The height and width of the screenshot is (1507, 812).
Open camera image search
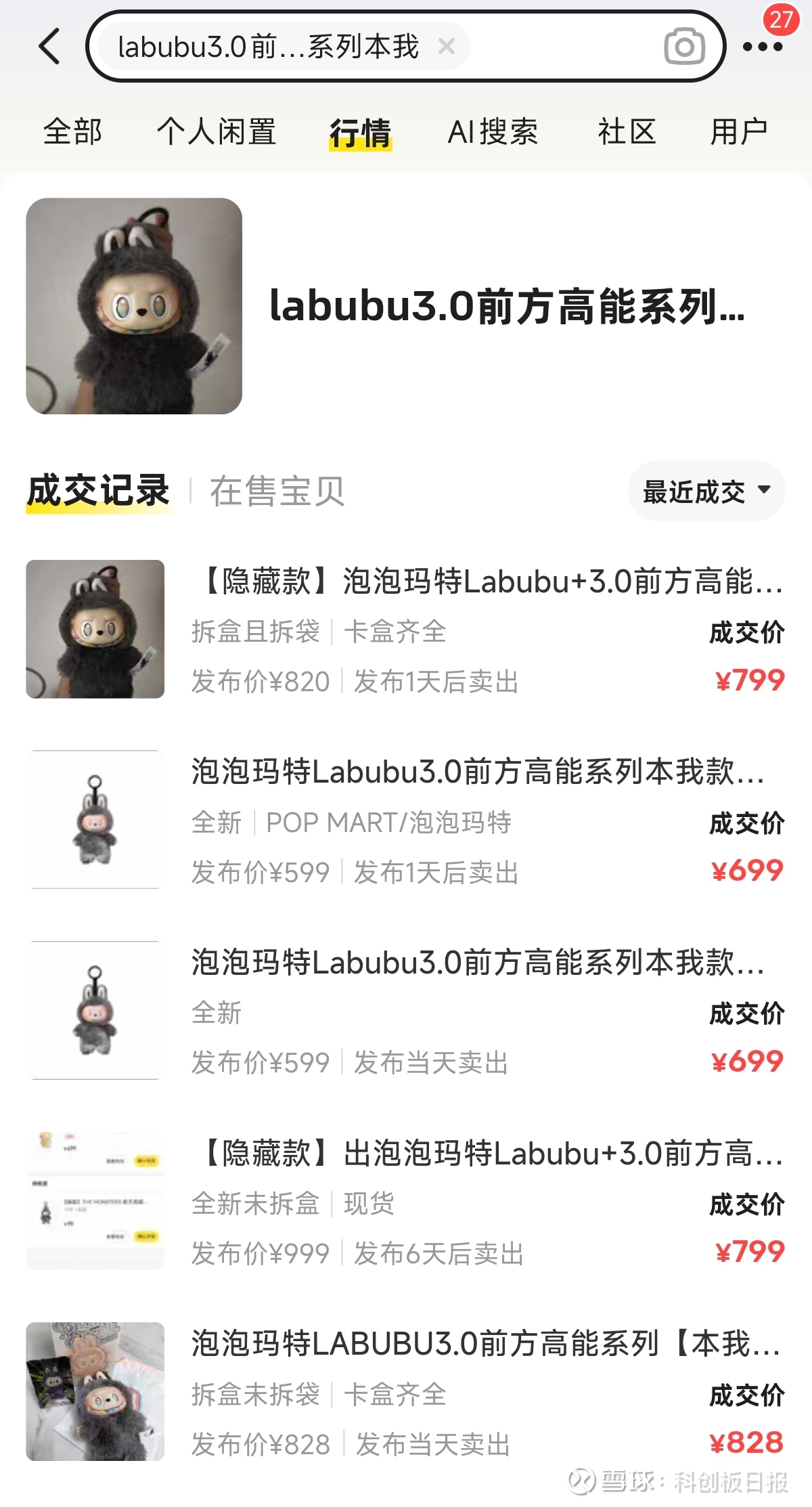(x=684, y=47)
